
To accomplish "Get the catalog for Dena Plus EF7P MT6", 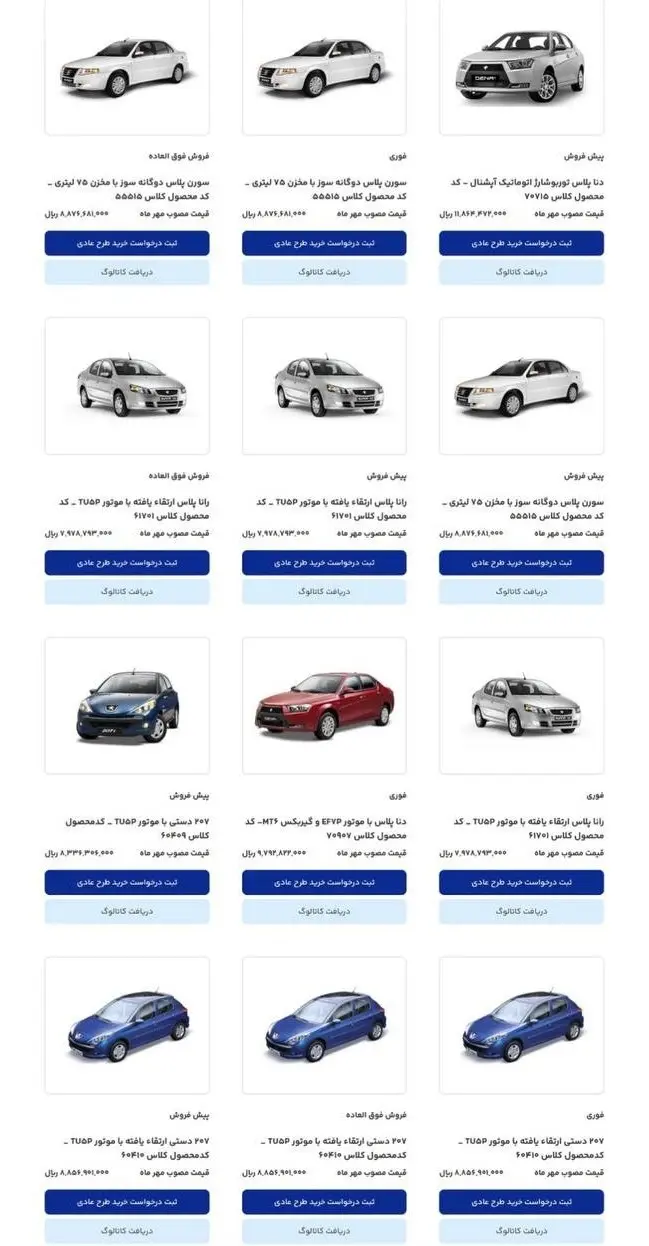I will point(324,911).
